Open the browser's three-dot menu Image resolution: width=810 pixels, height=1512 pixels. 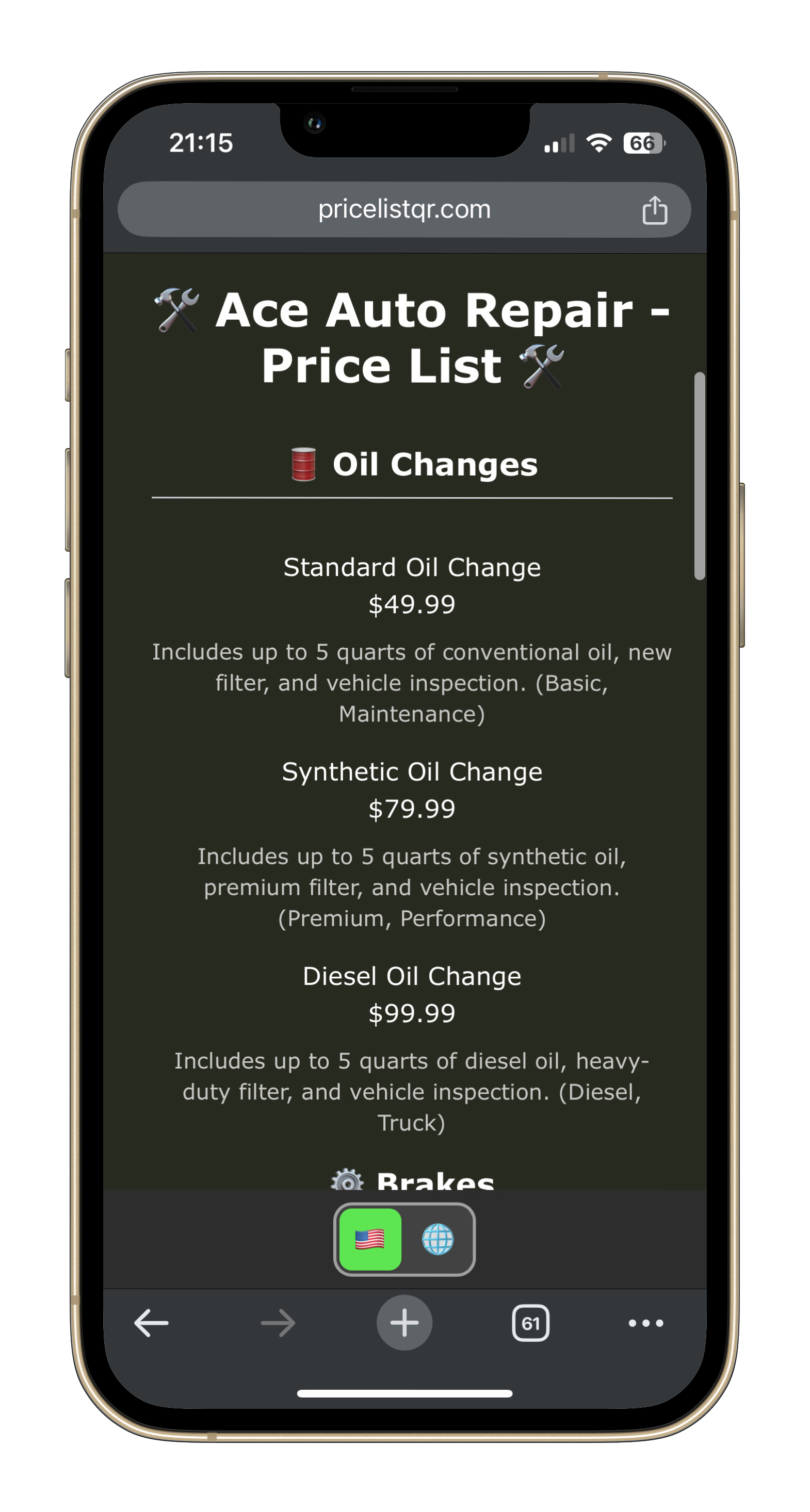645,1323
